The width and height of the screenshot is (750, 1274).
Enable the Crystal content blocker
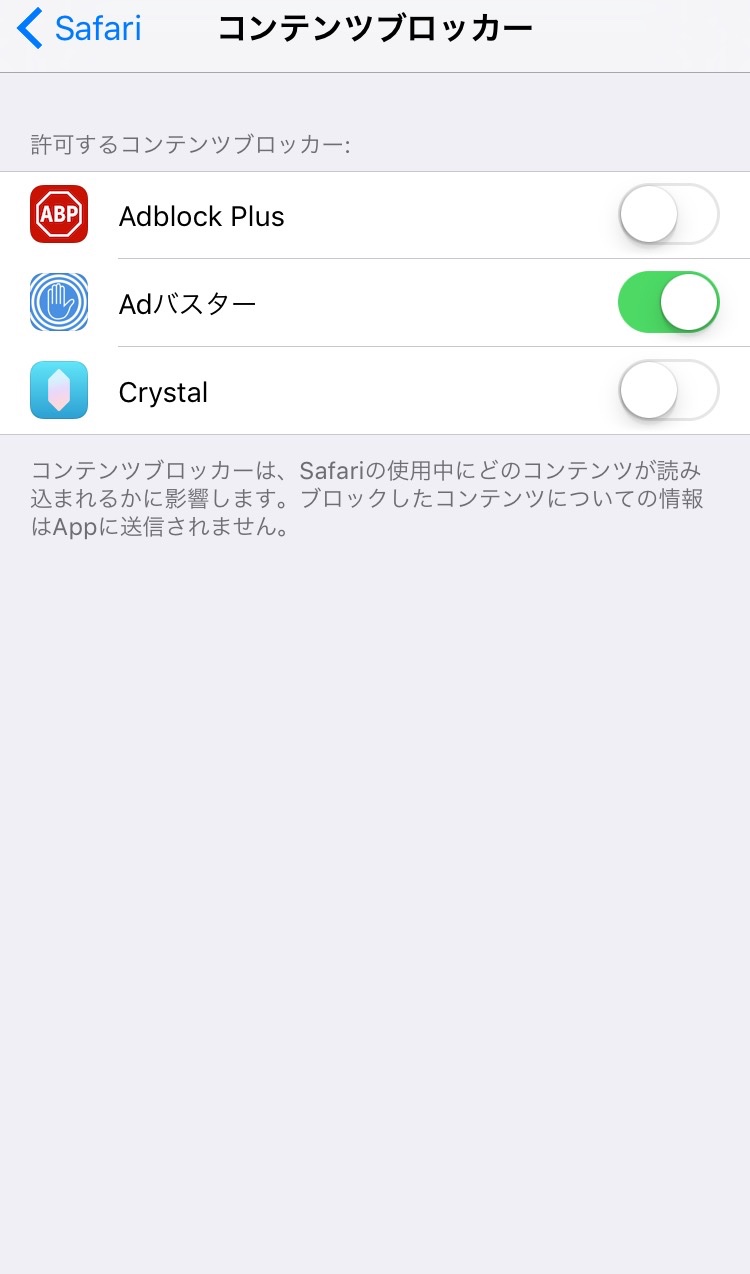pos(668,390)
